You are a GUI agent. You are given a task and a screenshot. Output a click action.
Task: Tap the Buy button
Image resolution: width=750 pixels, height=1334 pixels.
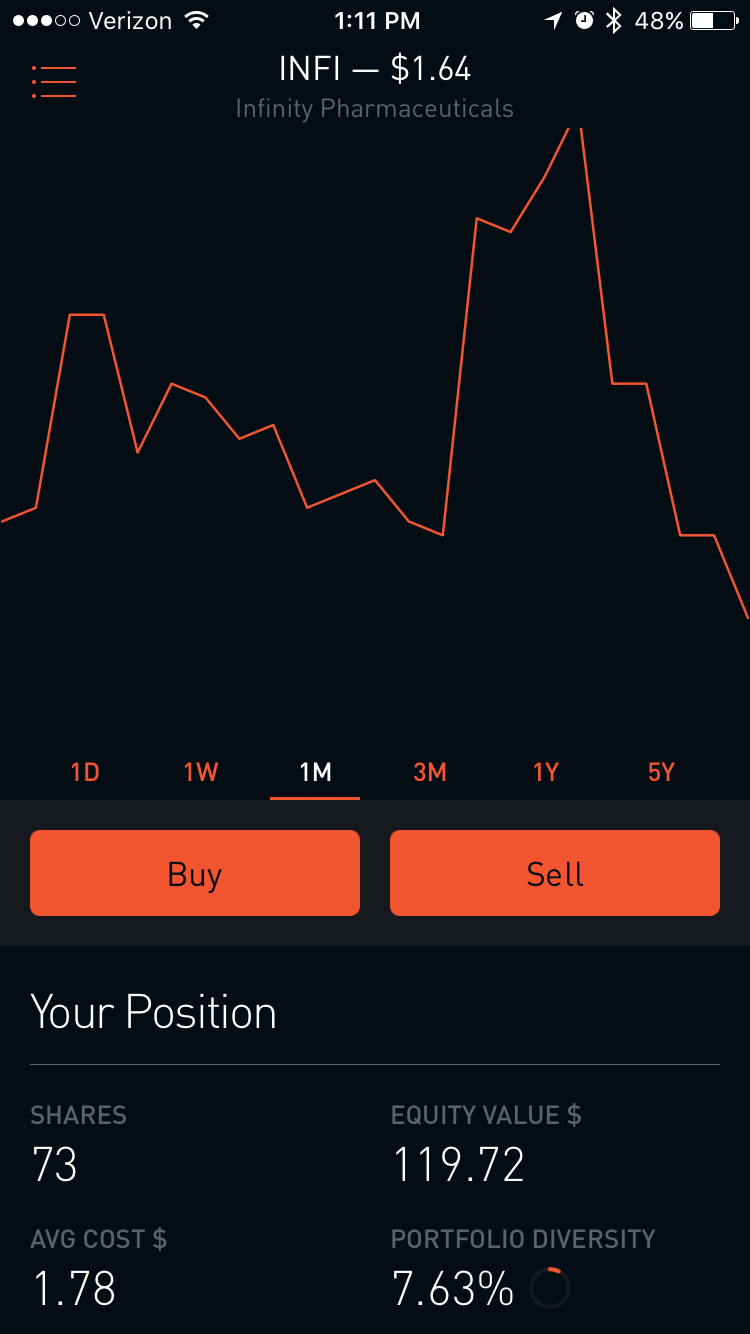click(x=195, y=873)
